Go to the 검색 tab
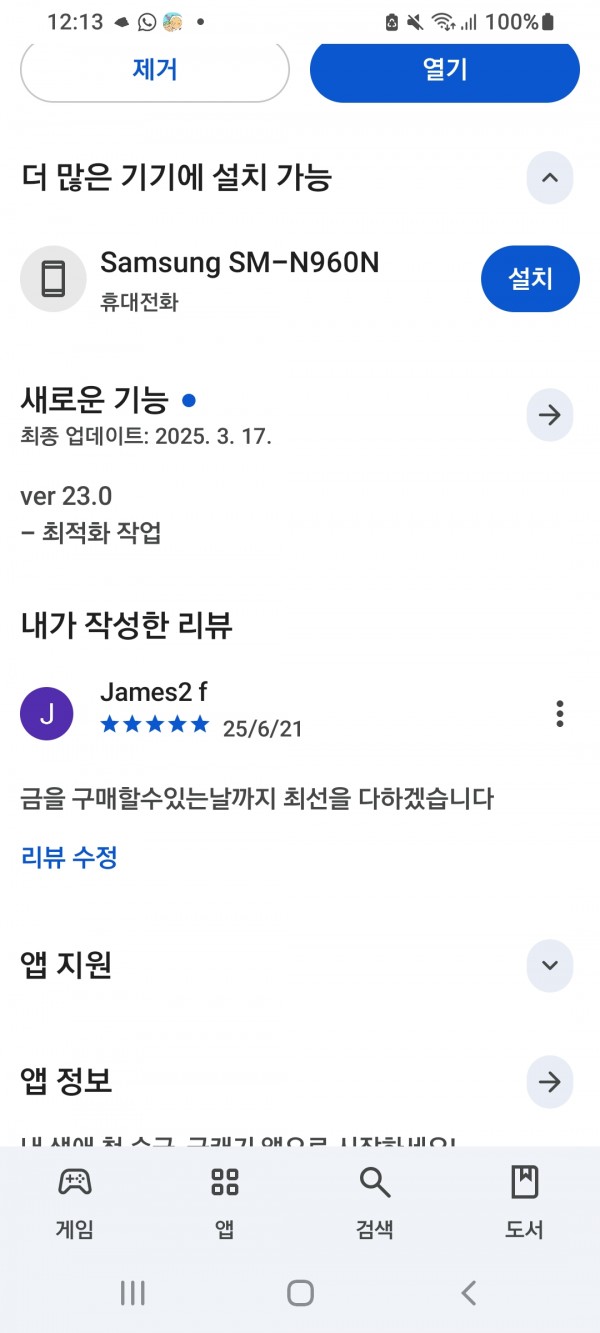 [x=375, y=1203]
